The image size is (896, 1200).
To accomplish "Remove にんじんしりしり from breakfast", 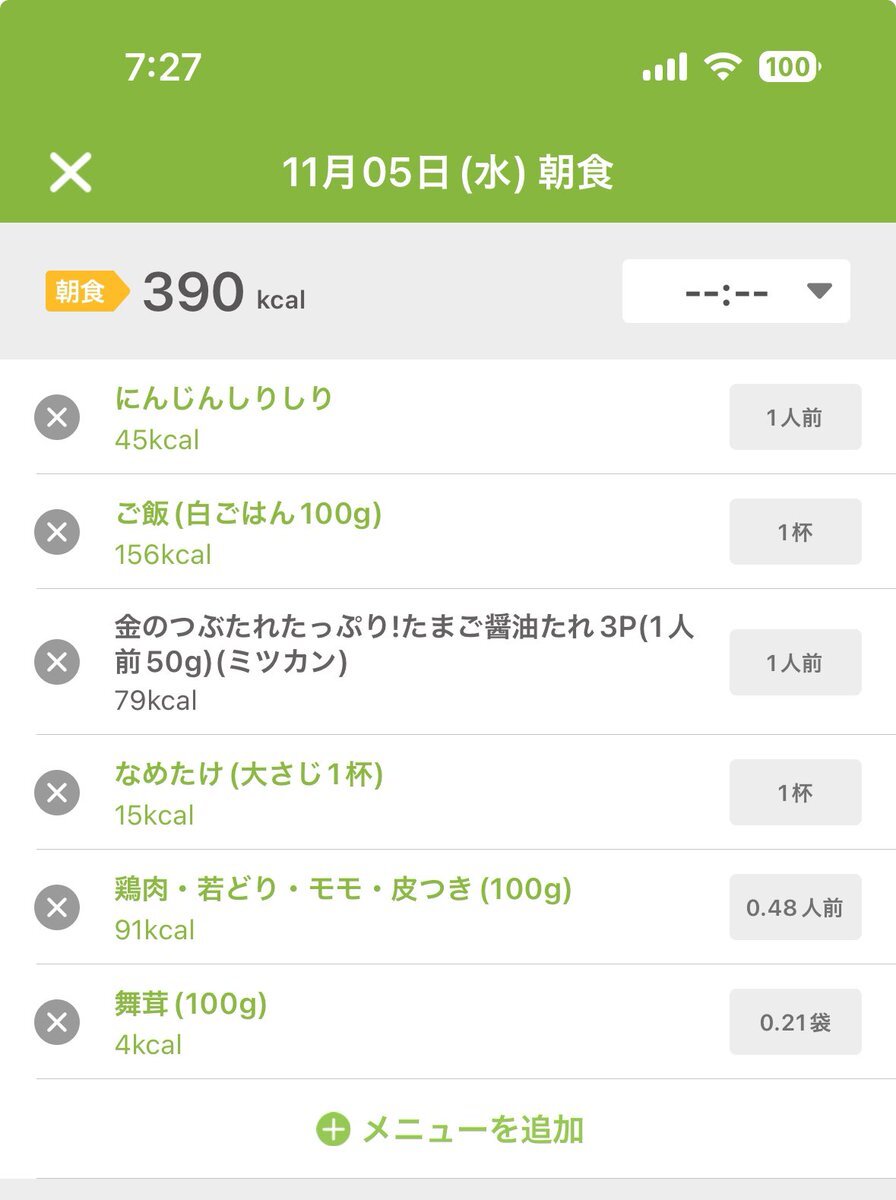I will 57,418.
